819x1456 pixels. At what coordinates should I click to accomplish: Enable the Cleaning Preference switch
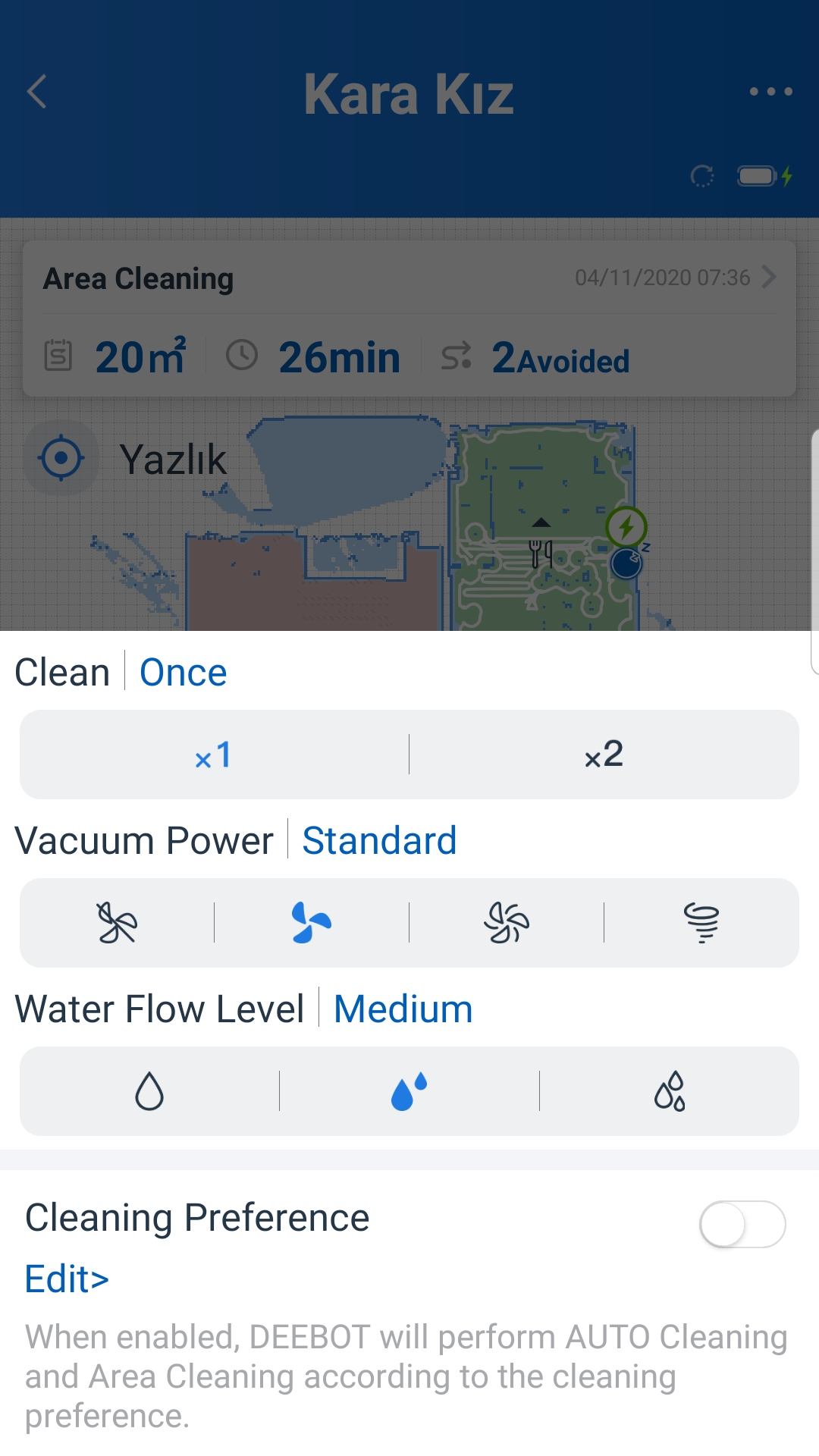coord(742,1224)
